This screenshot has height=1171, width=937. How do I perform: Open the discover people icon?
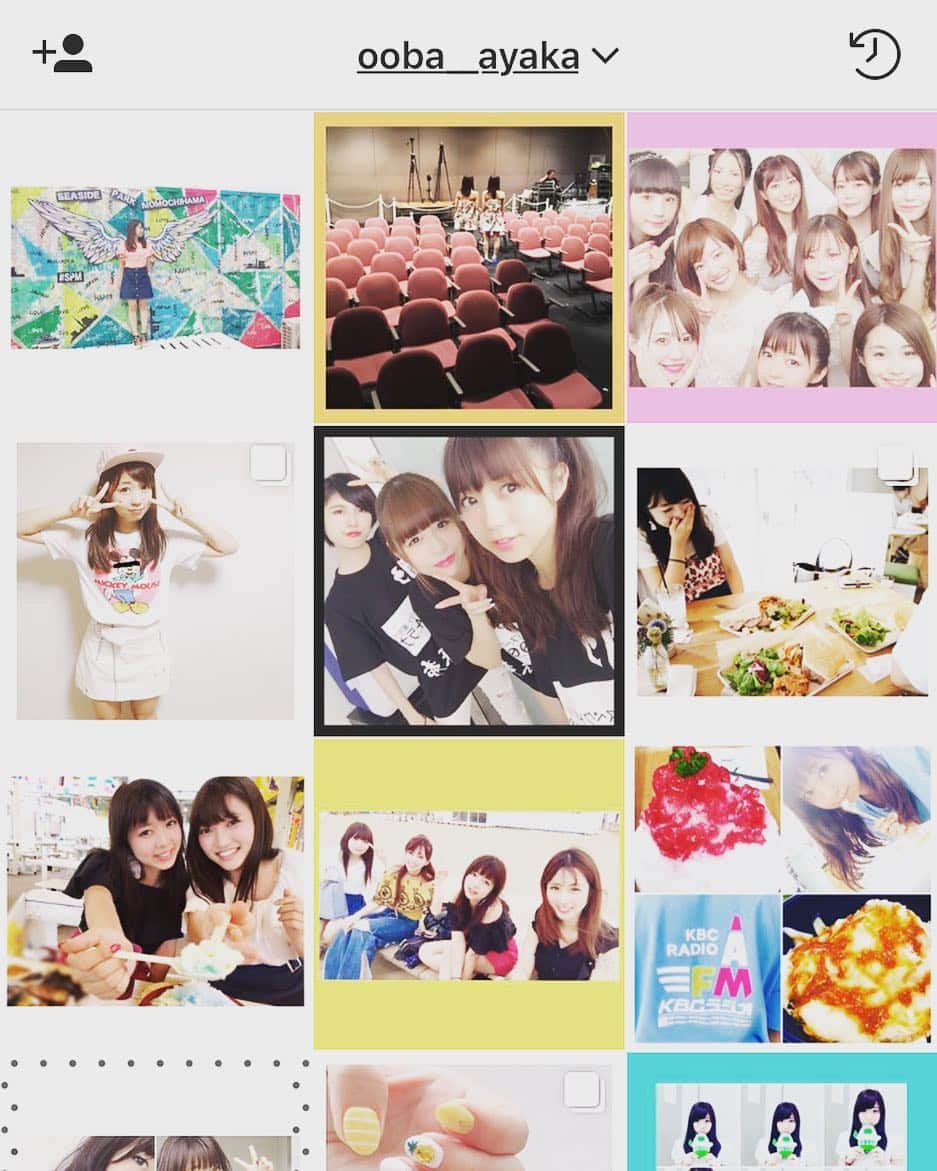coord(62,55)
